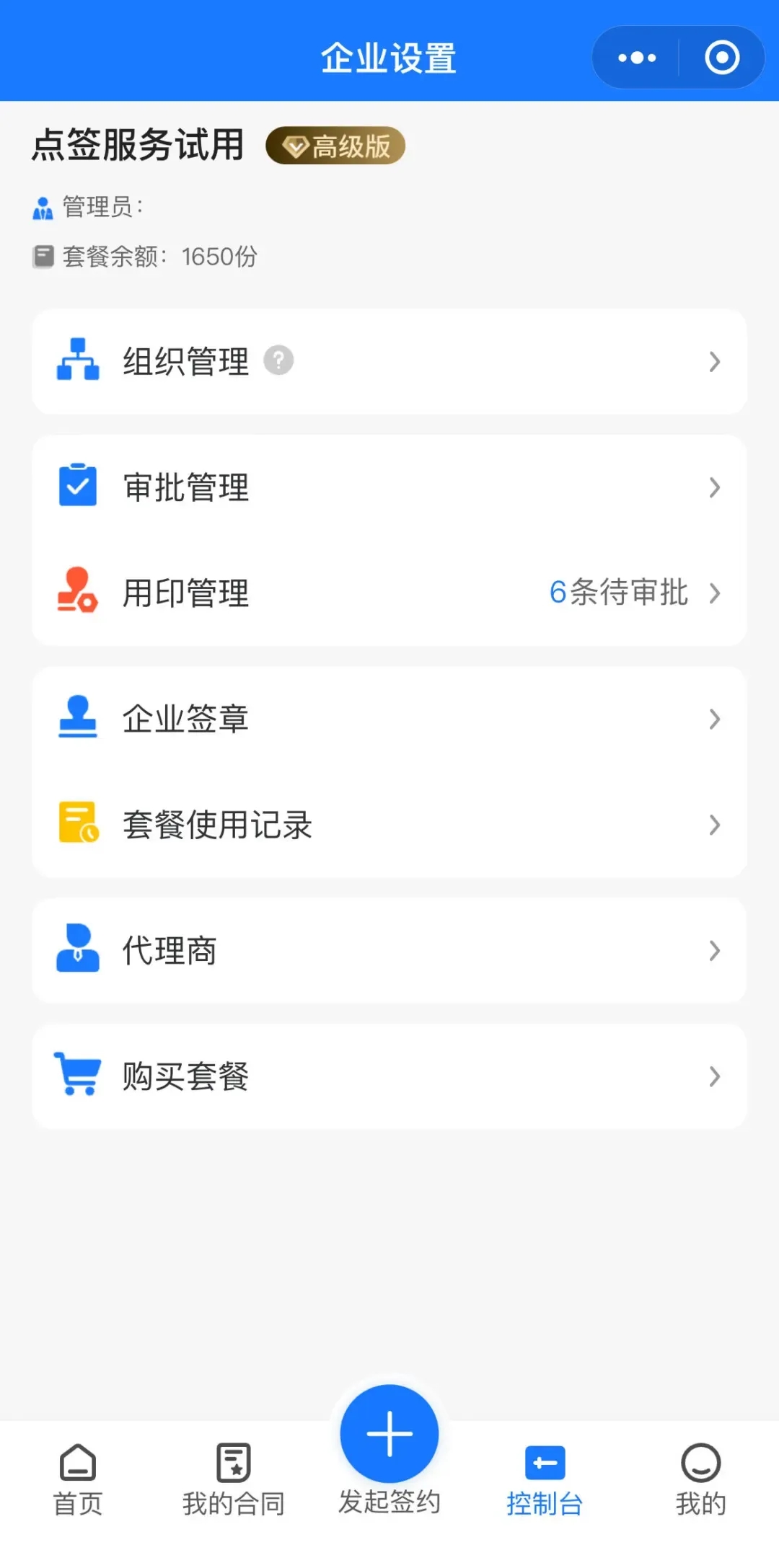The height and width of the screenshot is (1568, 779).
Task: Open 组织管理 settings
Action: coord(389,361)
